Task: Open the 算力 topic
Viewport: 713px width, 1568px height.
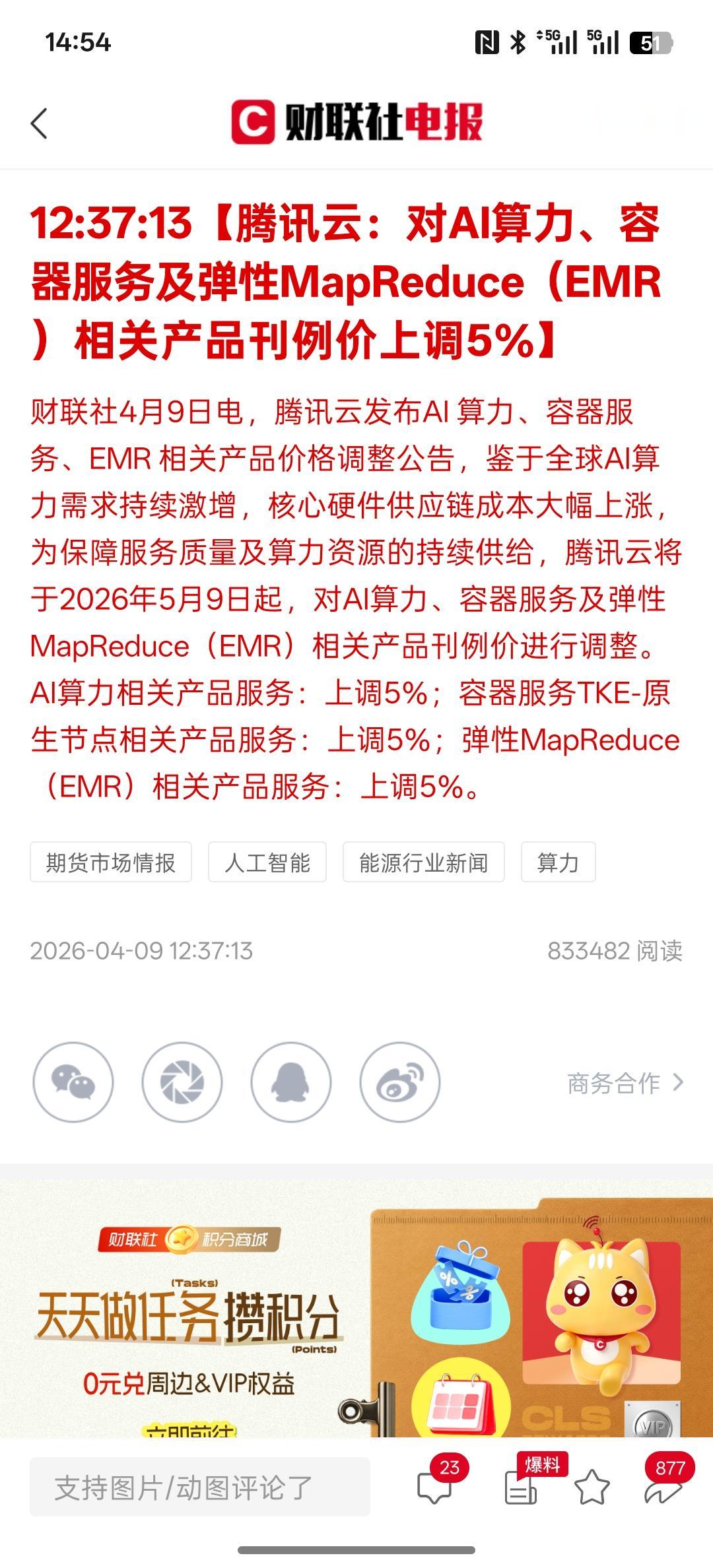Action: 558,863
